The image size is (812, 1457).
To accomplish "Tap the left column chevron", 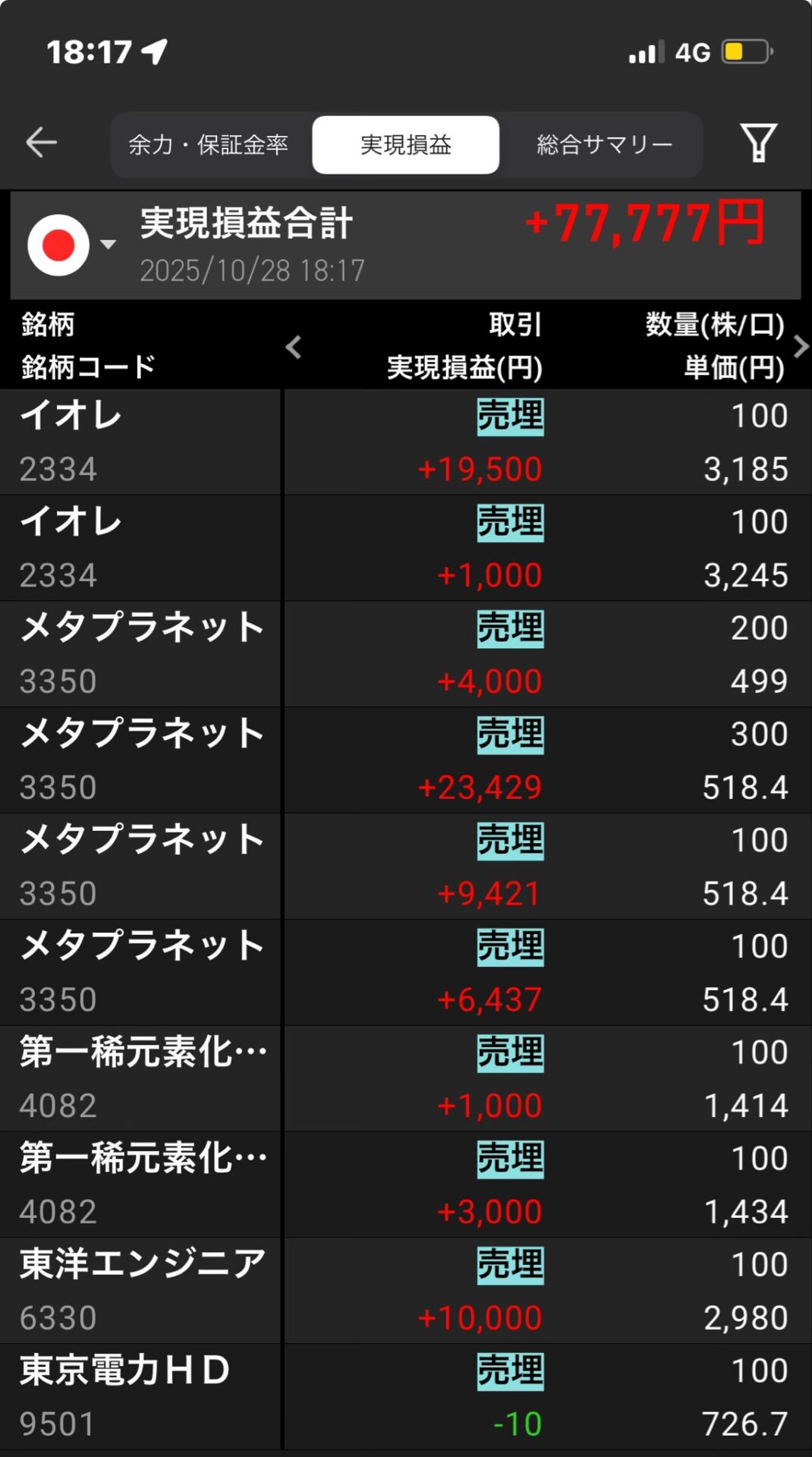I will click(x=294, y=347).
